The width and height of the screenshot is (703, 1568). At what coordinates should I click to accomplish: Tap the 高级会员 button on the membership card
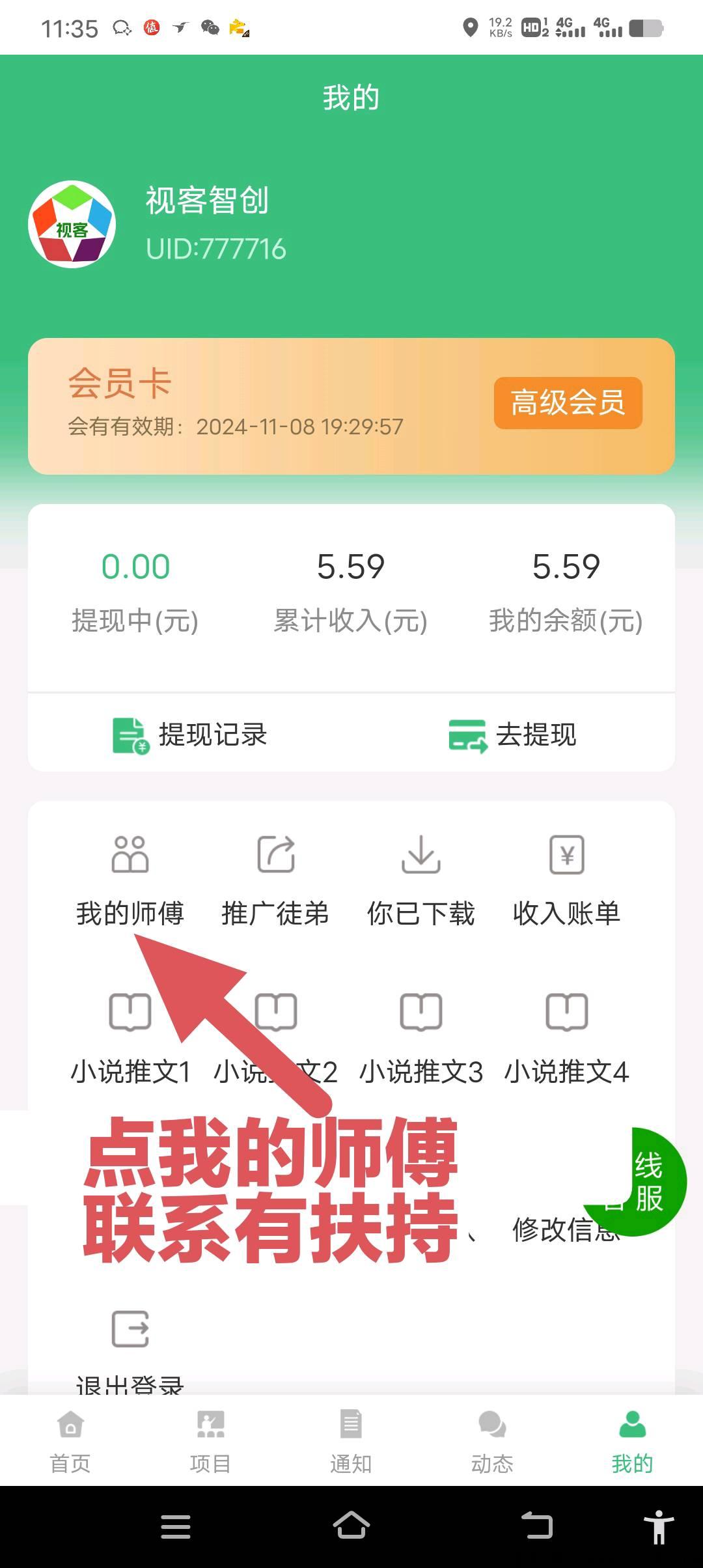pyautogui.click(x=568, y=402)
